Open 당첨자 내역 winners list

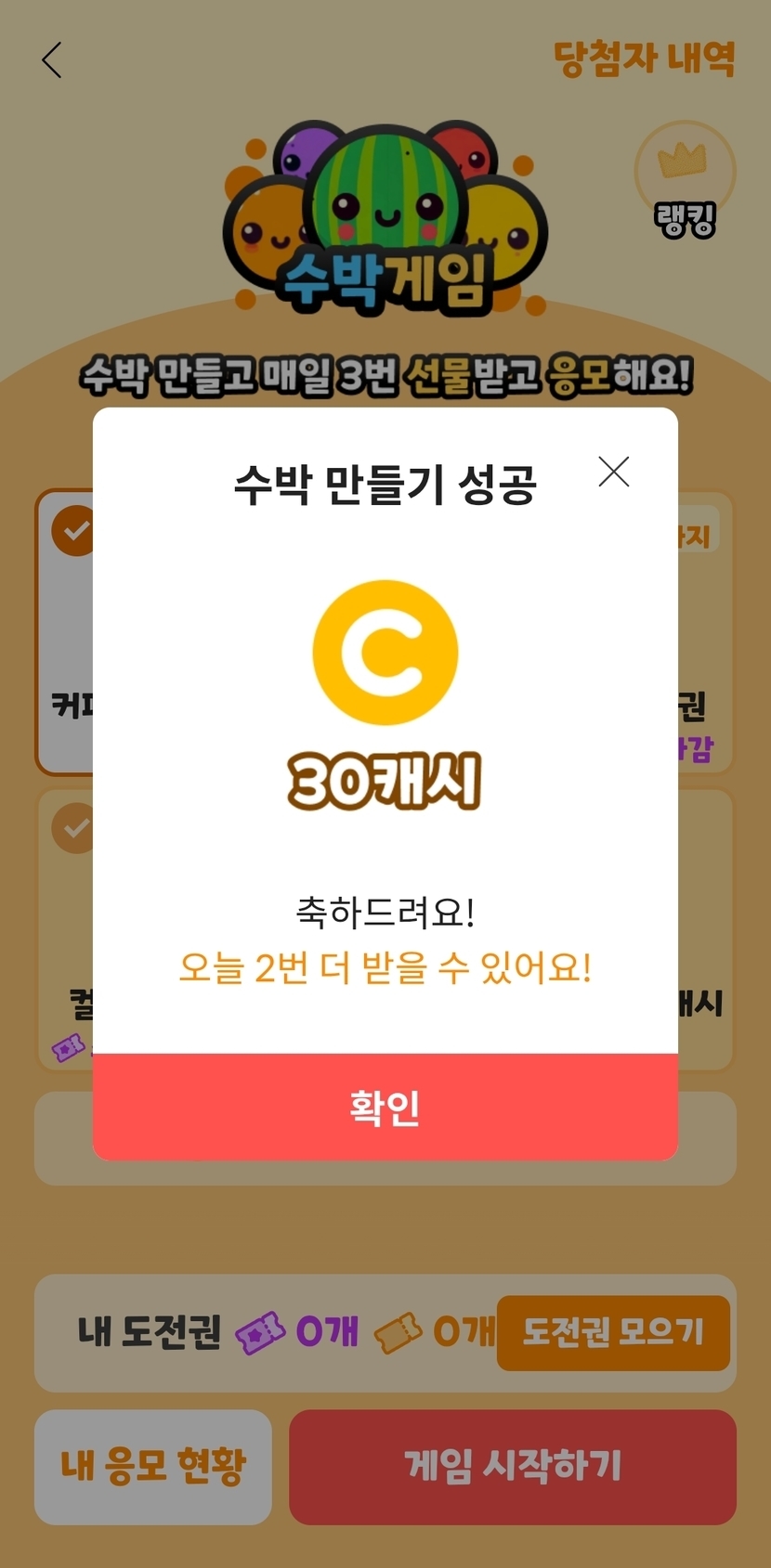point(644,58)
